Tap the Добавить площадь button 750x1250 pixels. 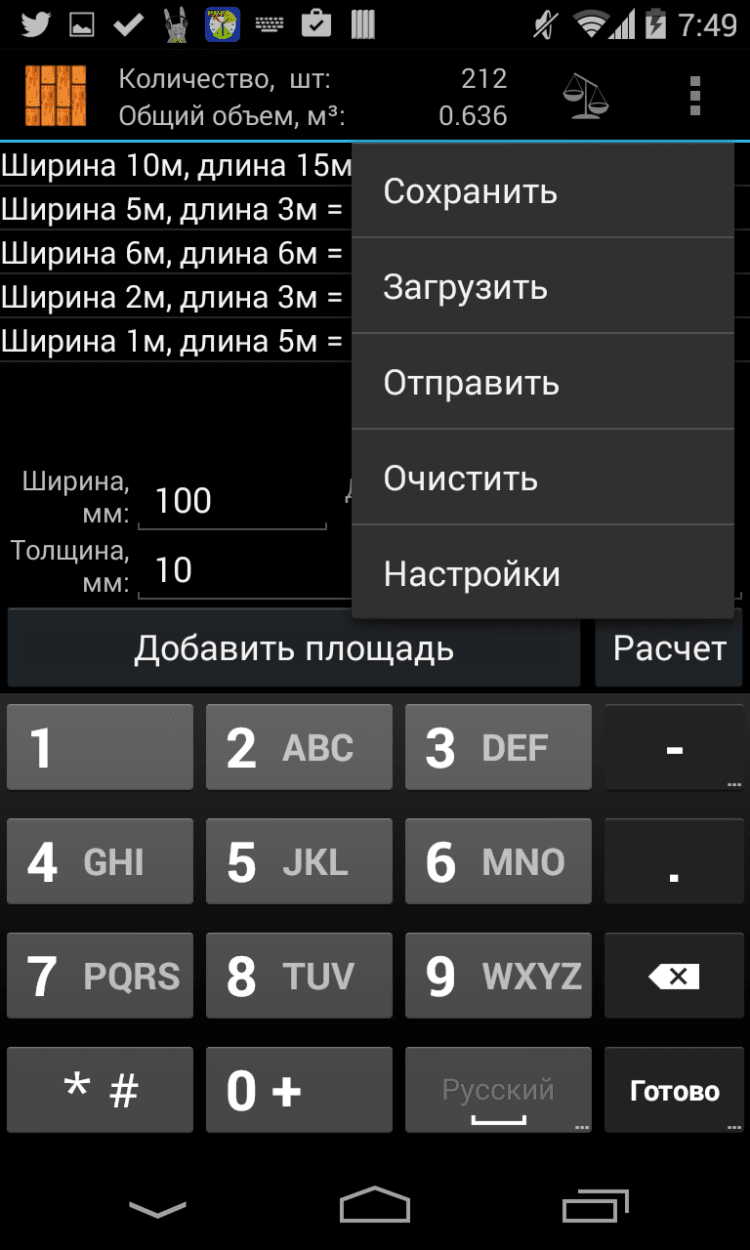(294, 649)
